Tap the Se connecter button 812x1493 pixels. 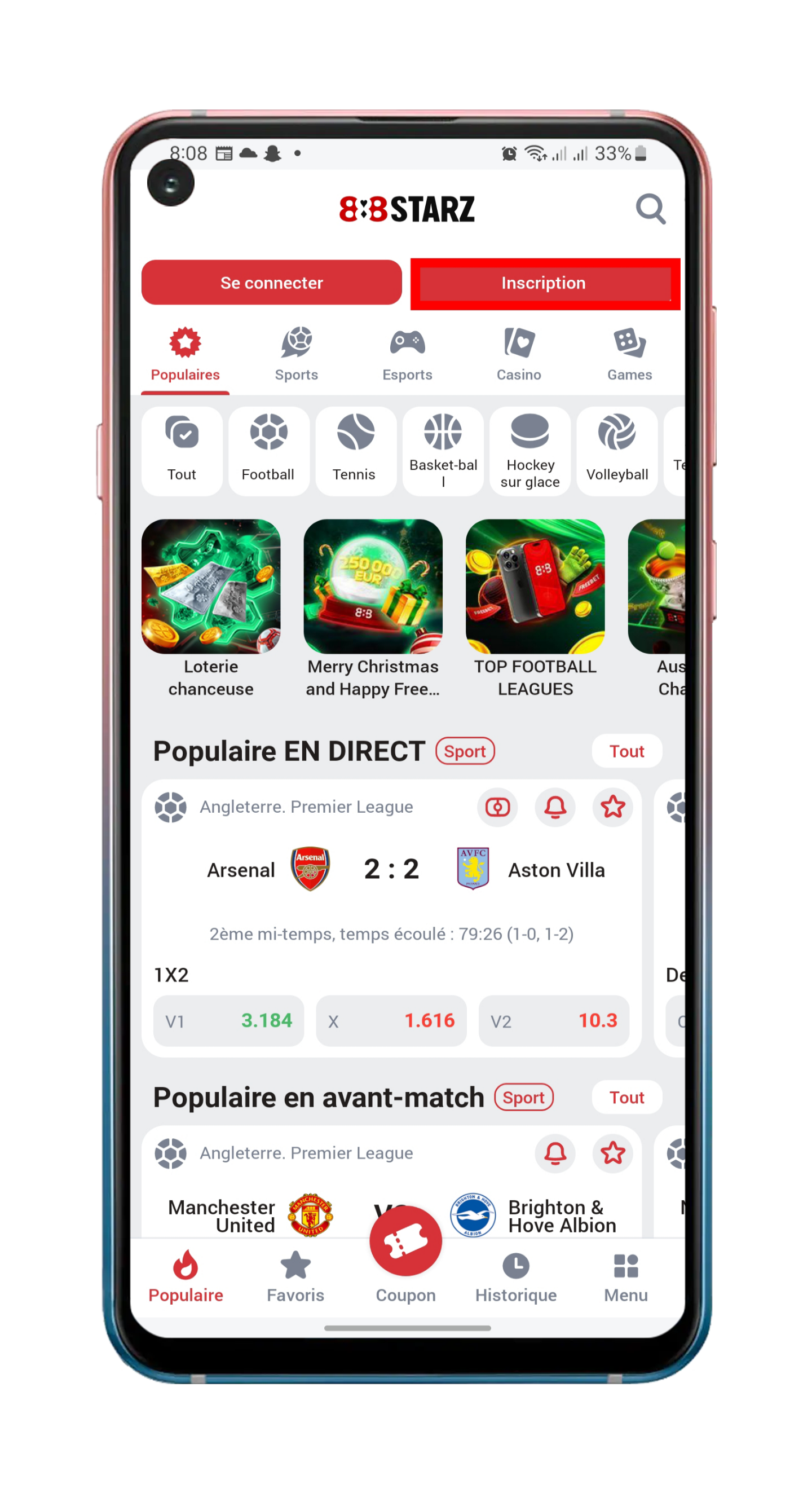point(271,282)
